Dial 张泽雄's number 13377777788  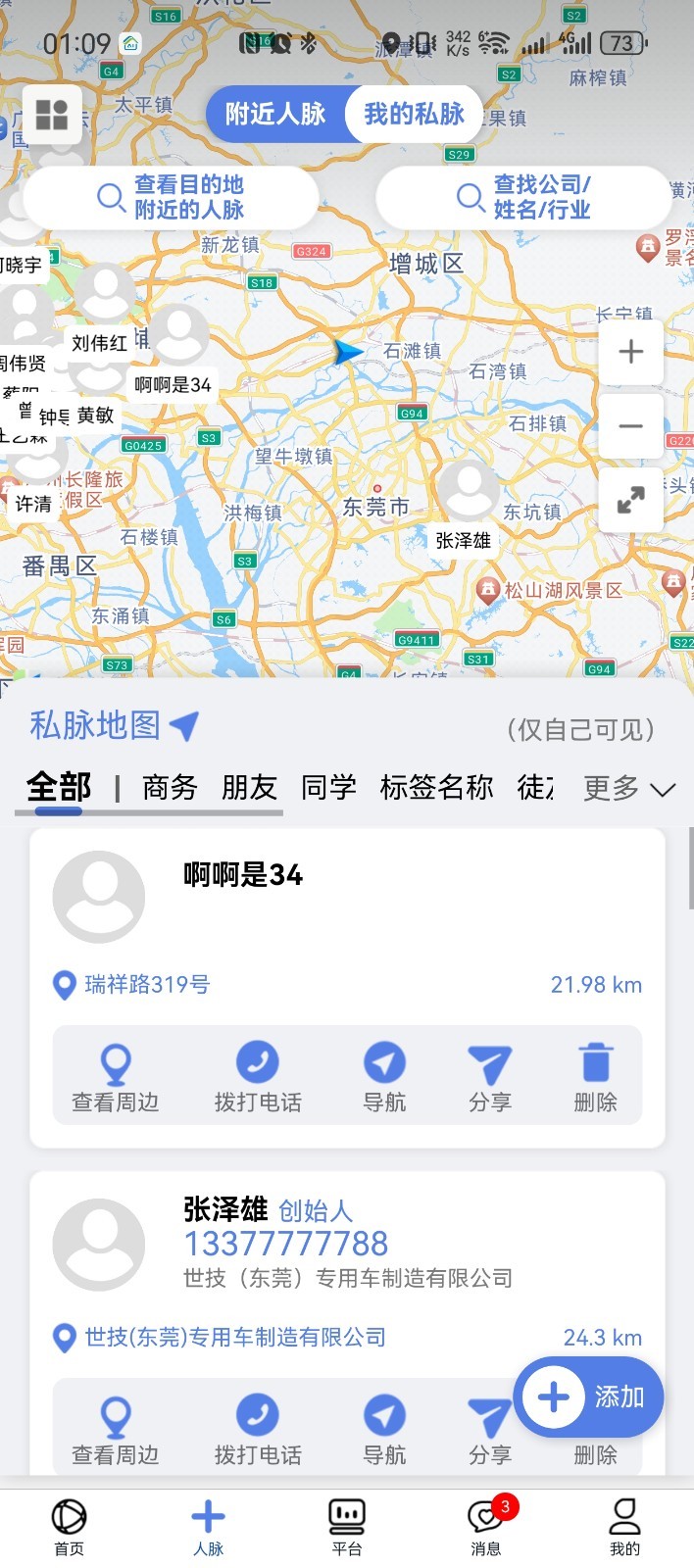tap(286, 1244)
